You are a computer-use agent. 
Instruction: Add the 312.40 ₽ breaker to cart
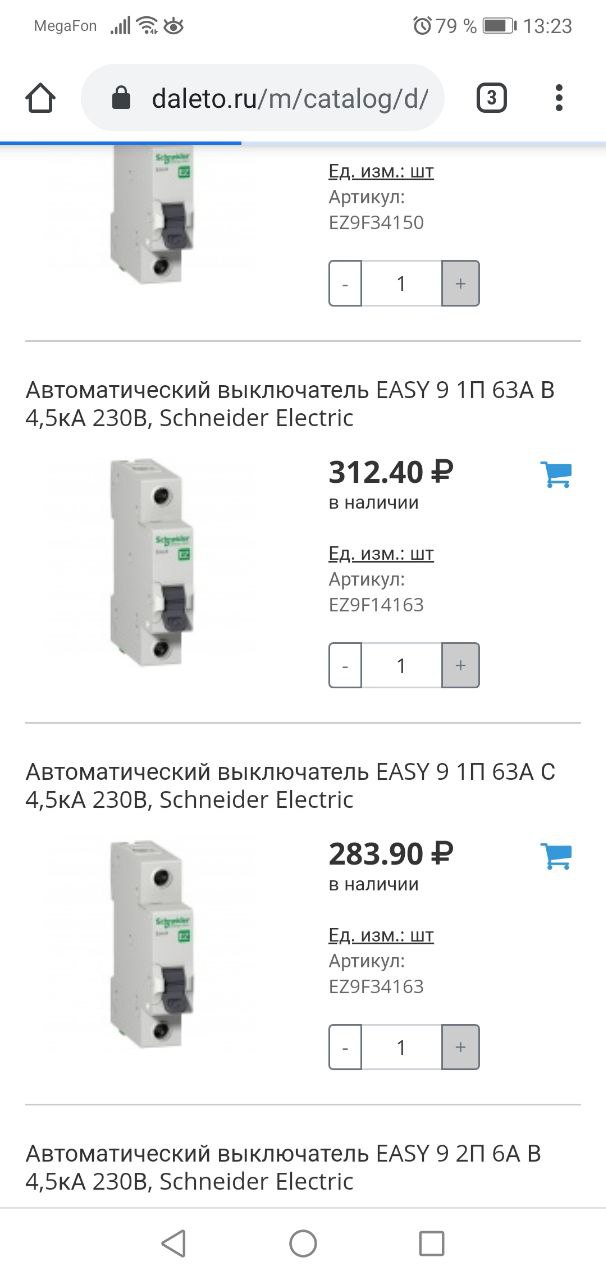tap(555, 474)
